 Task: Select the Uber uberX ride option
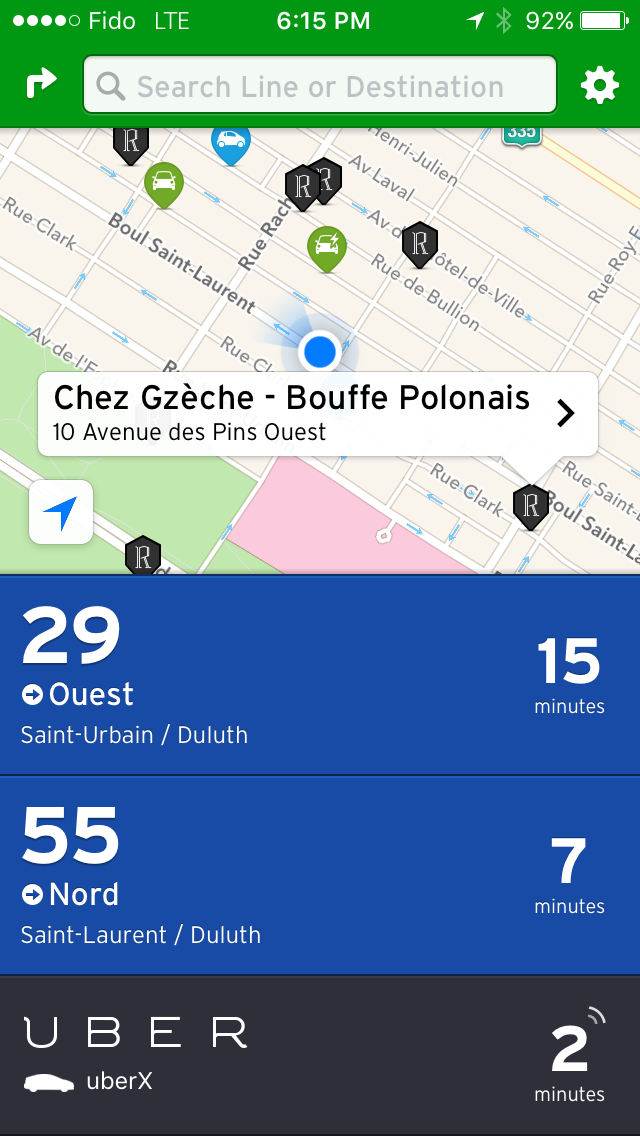click(320, 1056)
